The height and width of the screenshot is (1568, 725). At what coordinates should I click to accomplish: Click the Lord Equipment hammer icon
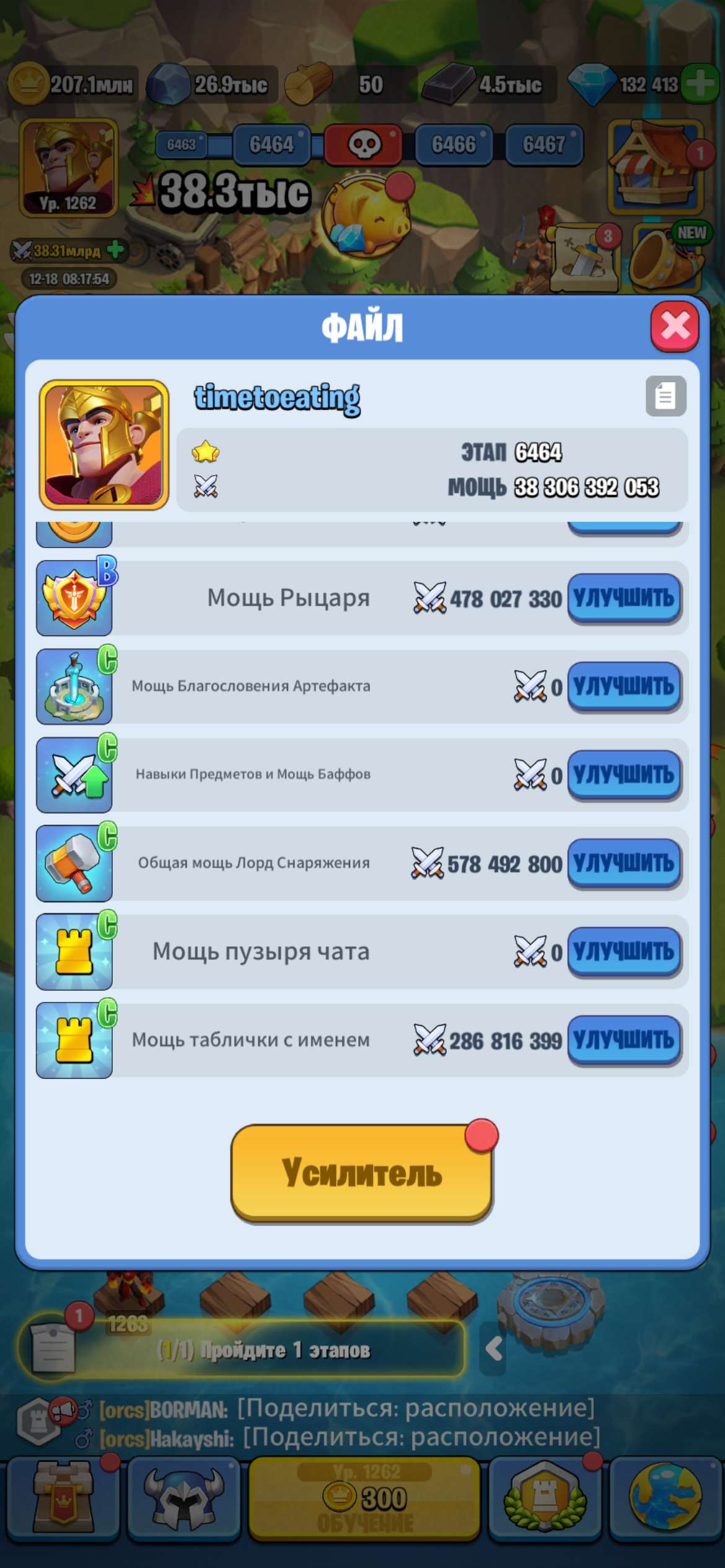(x=73, y=863)
